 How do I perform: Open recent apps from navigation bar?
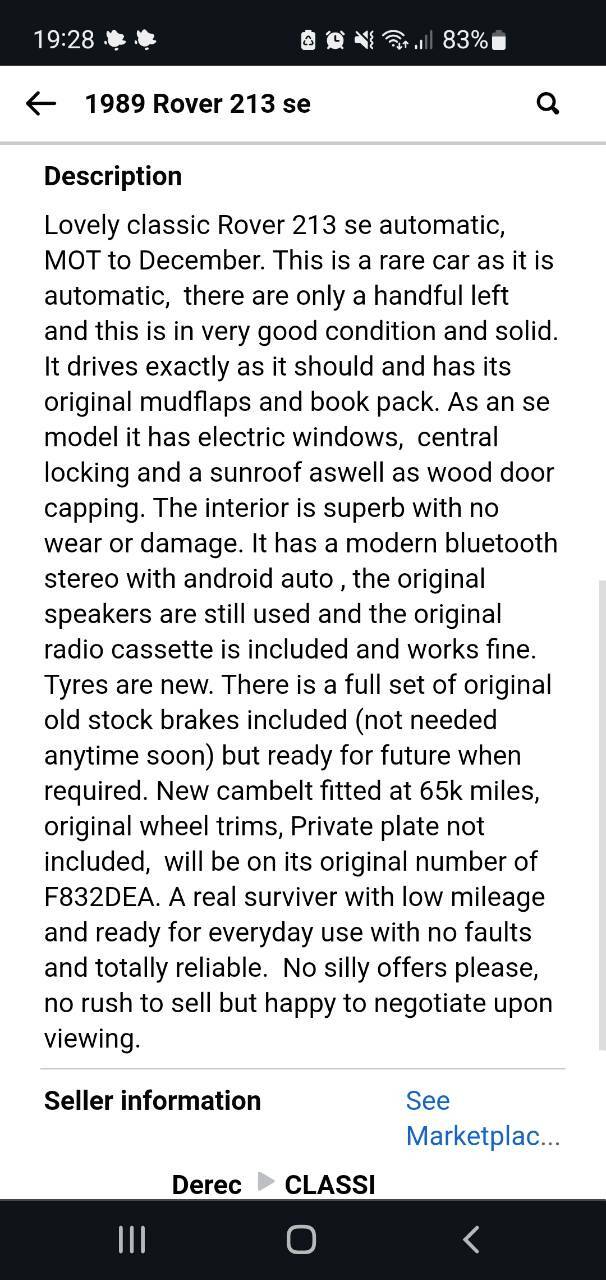[132, 1240]
